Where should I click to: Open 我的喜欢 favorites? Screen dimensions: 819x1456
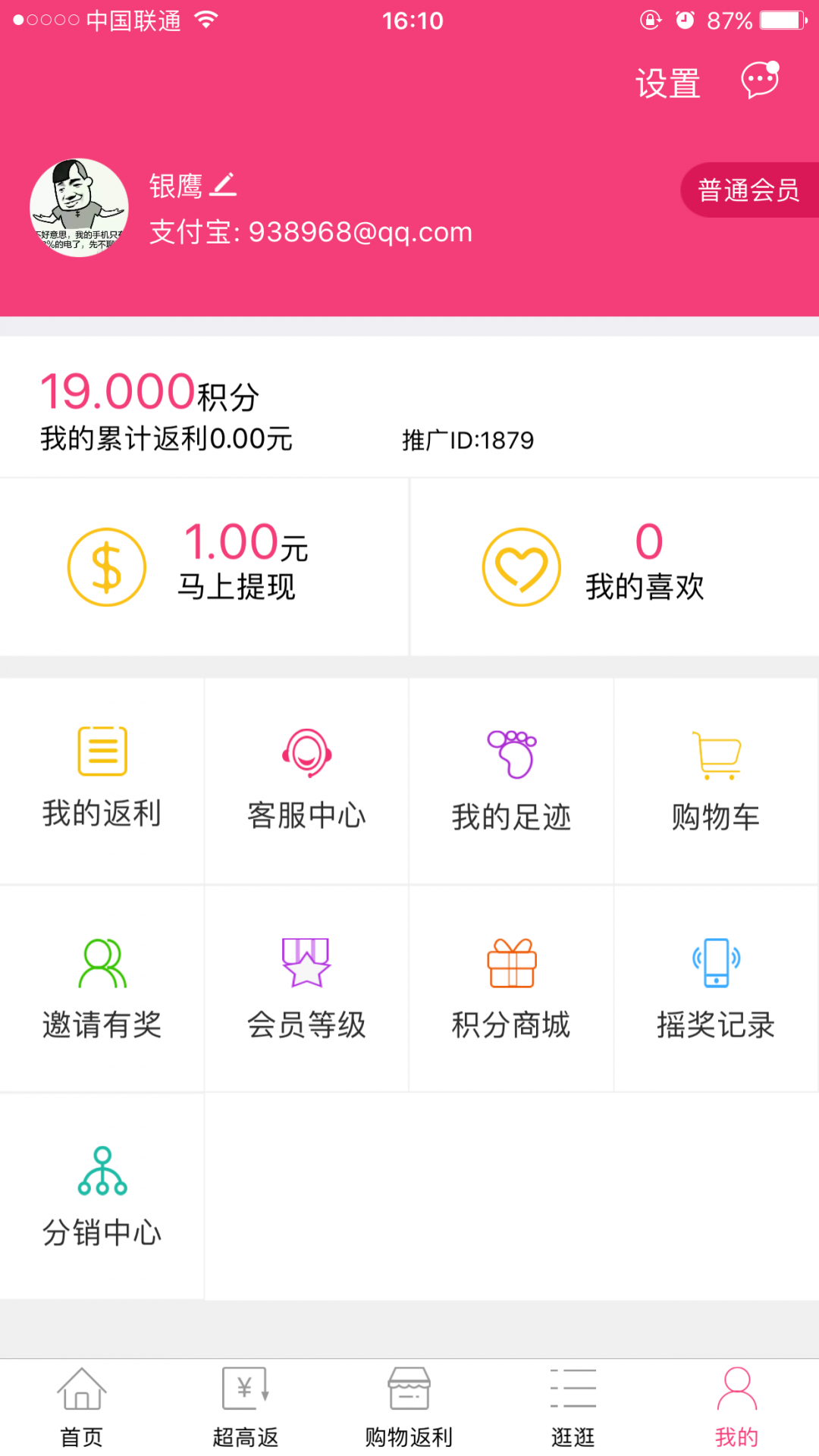614,566
